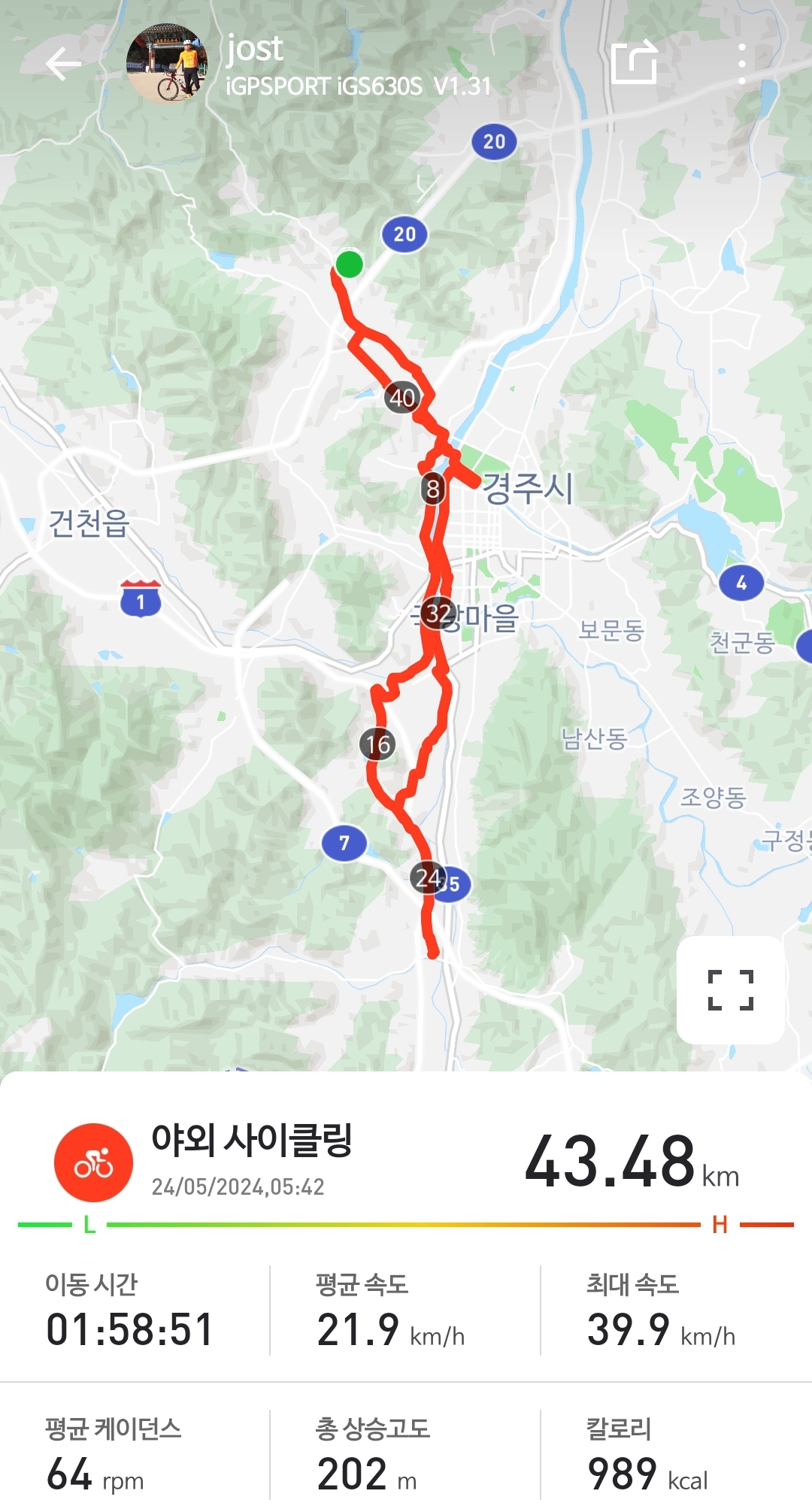
Task: Expand the map to full screen
Action: click(730, 989)
